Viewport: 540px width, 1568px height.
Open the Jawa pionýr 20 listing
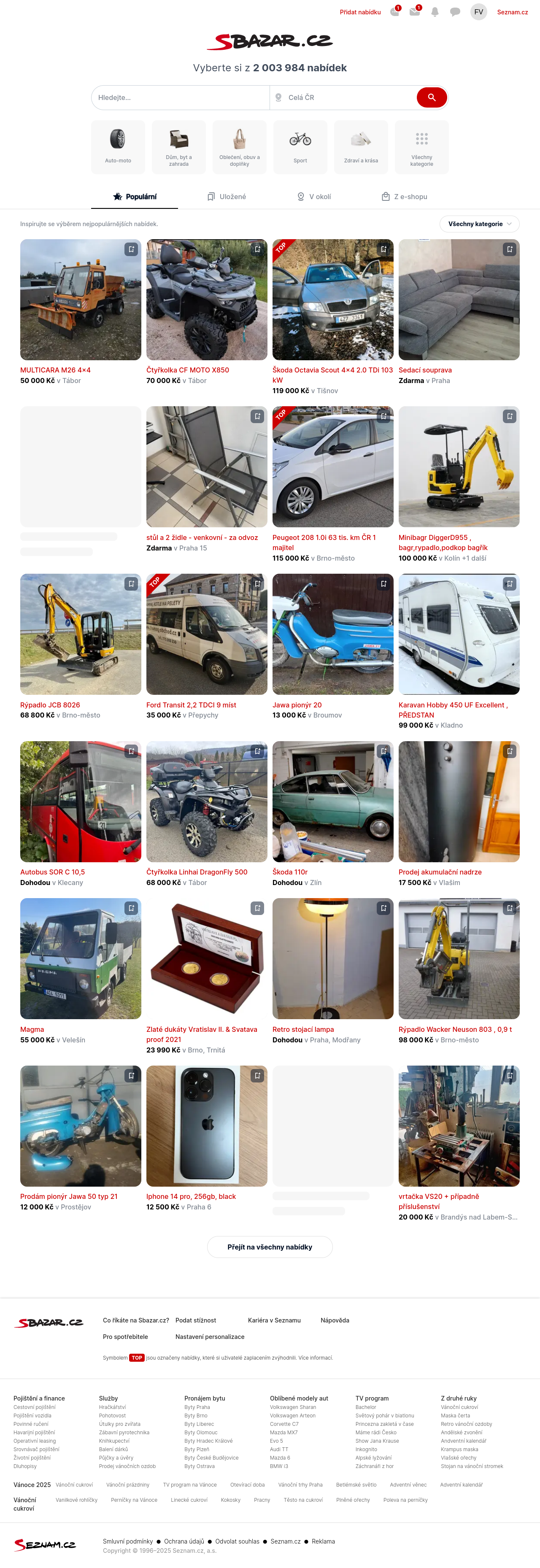[x=297, y=705]
